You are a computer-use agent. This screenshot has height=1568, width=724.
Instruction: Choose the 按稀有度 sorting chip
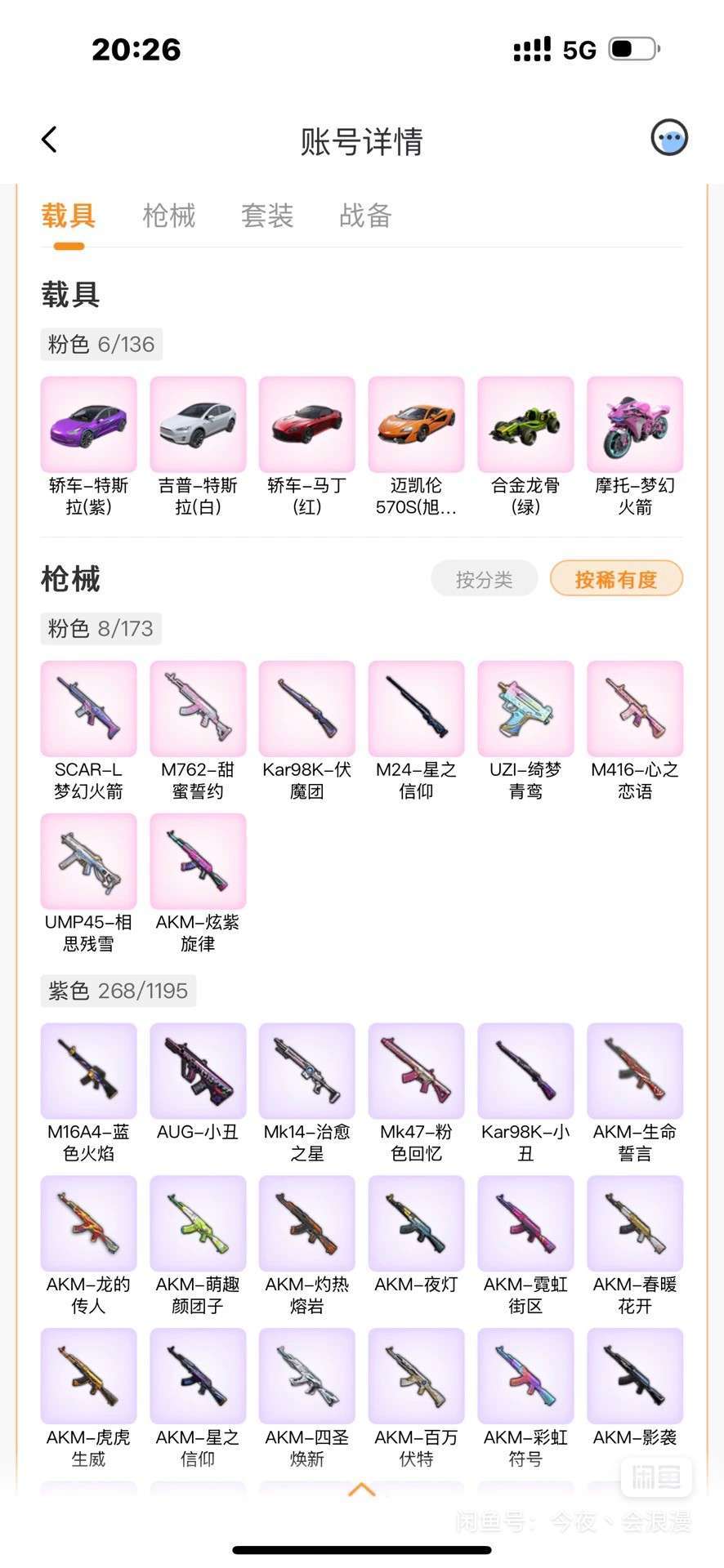click(x=616, y=579)
